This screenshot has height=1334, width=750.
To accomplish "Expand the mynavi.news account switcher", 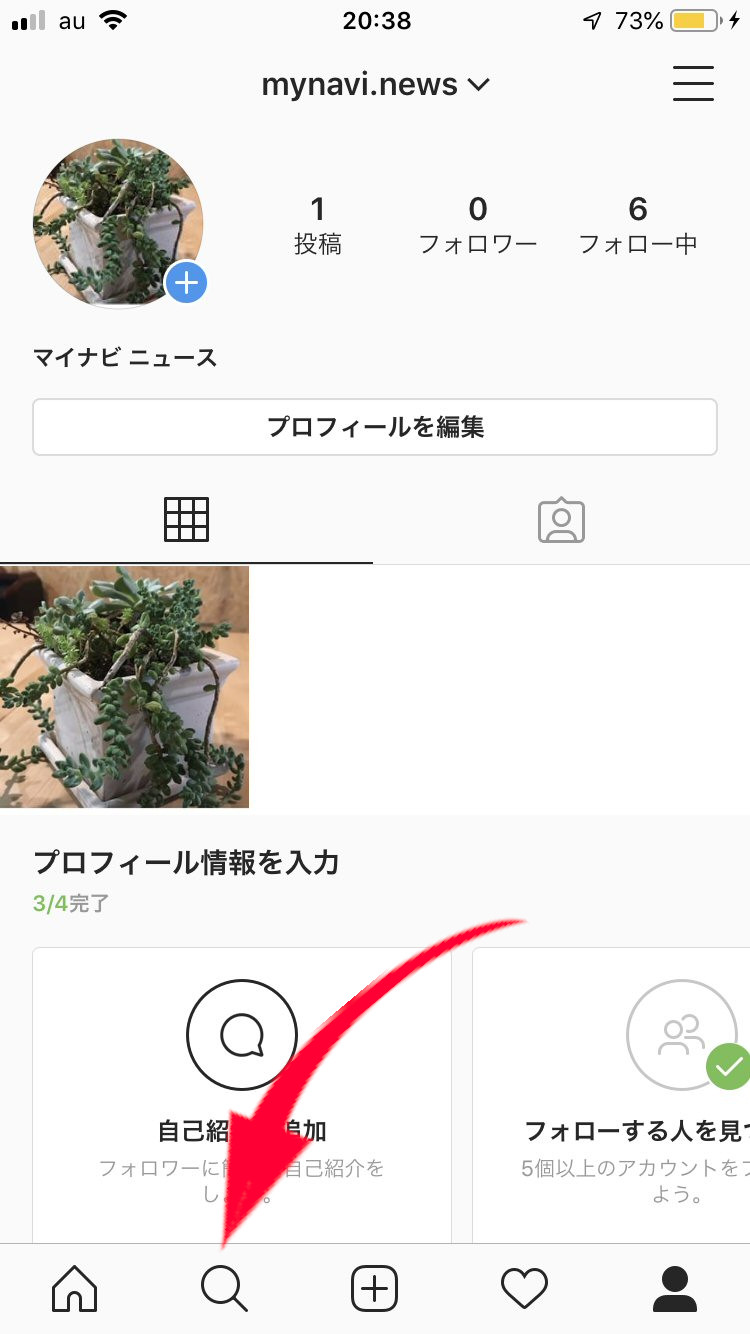I will 375,85.
